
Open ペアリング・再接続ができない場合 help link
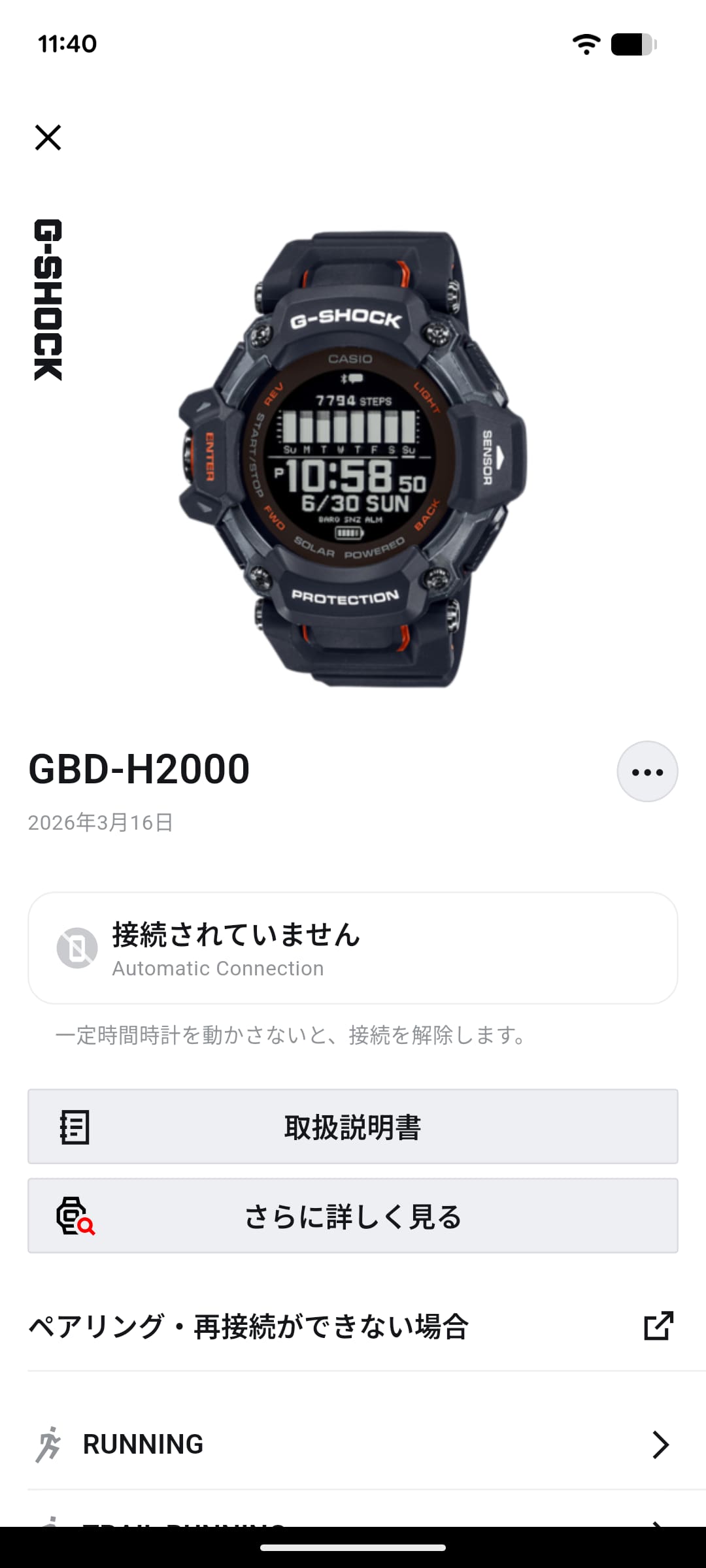[352, 1327]
